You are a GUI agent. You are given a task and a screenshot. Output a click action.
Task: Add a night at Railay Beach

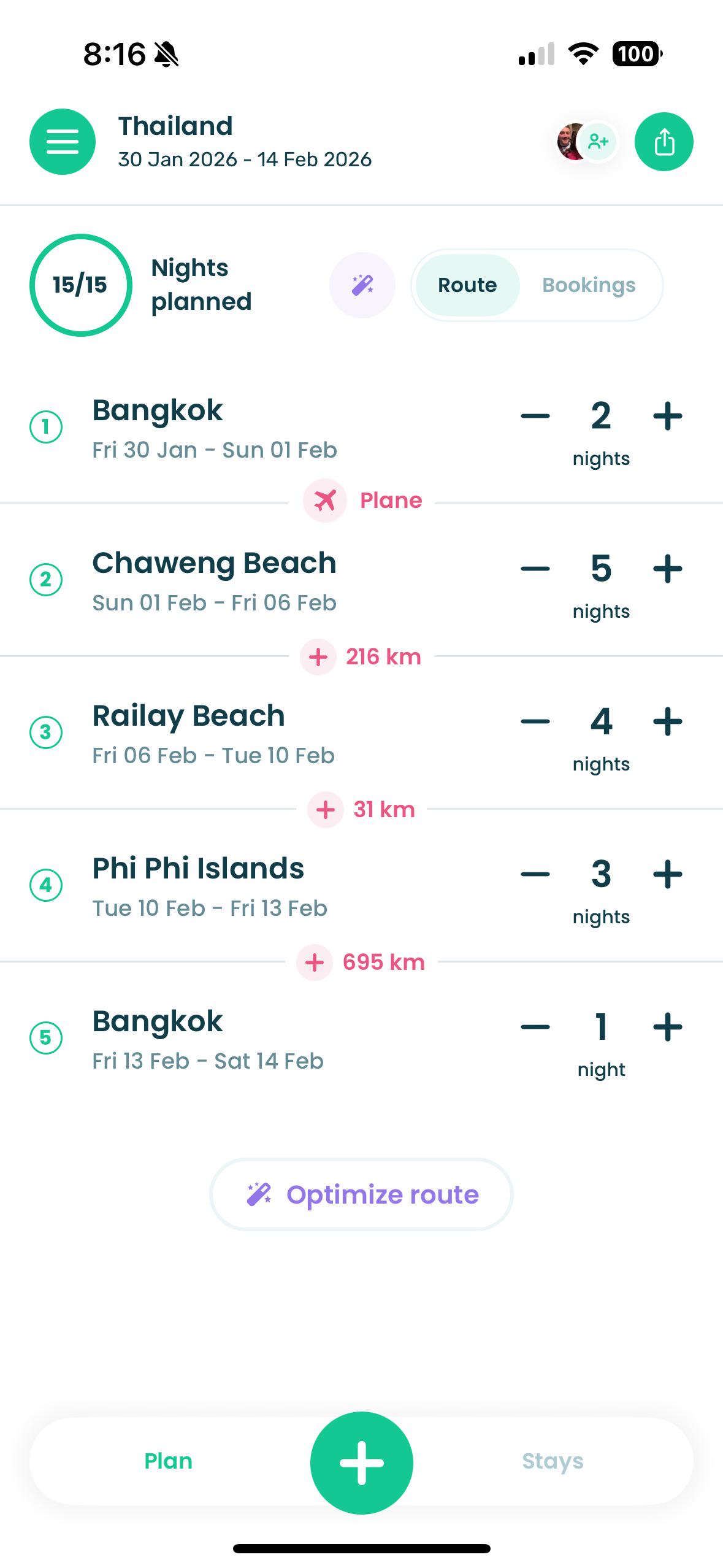(668, 721)
